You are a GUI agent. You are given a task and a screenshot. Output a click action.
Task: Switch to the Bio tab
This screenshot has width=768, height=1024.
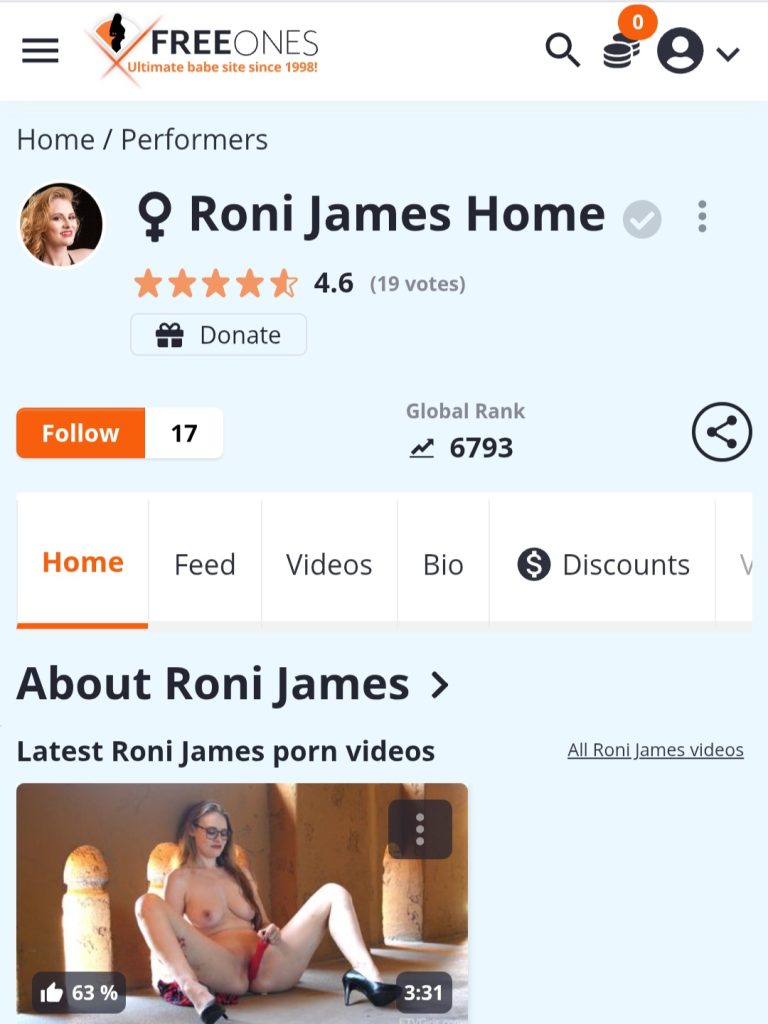[x=443, y=564]
